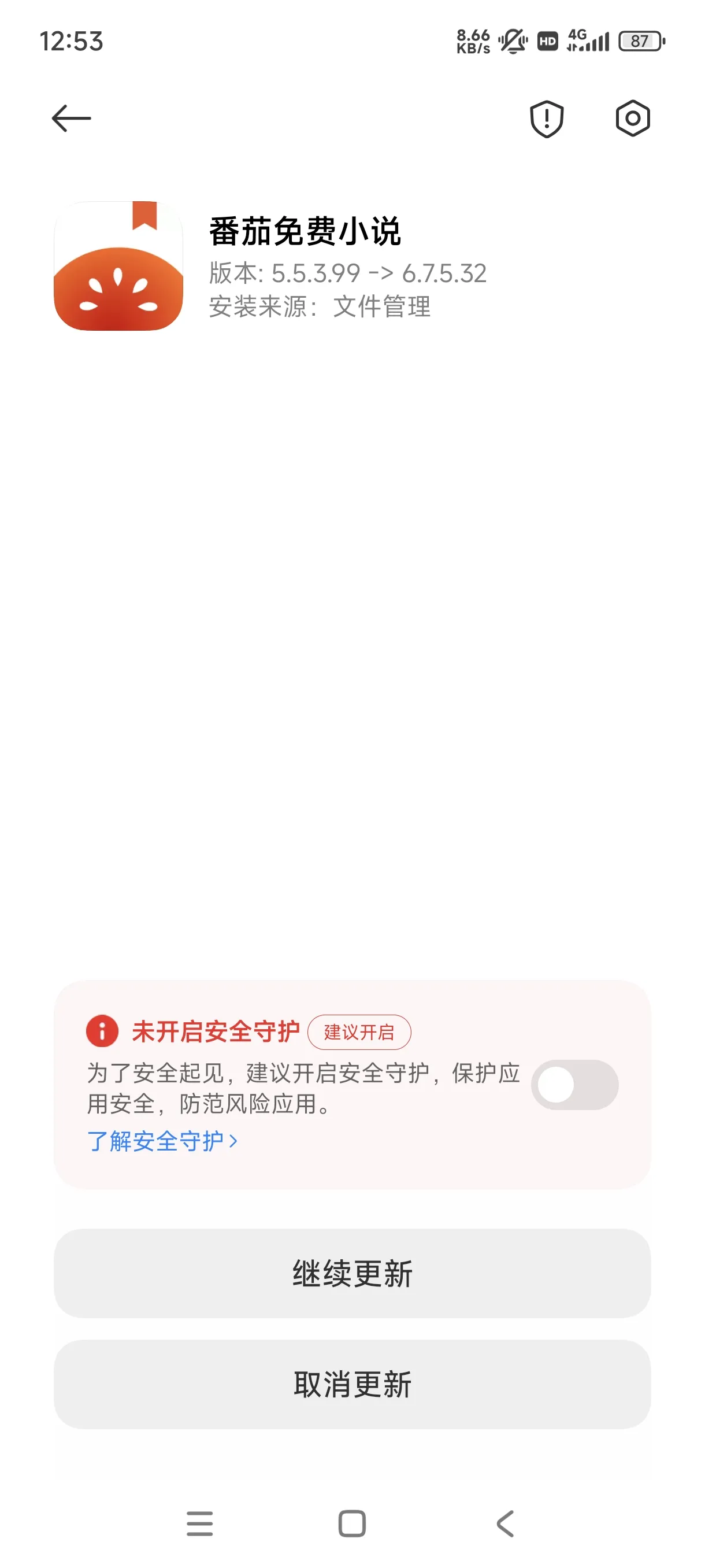Tap the 建议开启 chip
705x1568 pixels.
pos(359,1031)
